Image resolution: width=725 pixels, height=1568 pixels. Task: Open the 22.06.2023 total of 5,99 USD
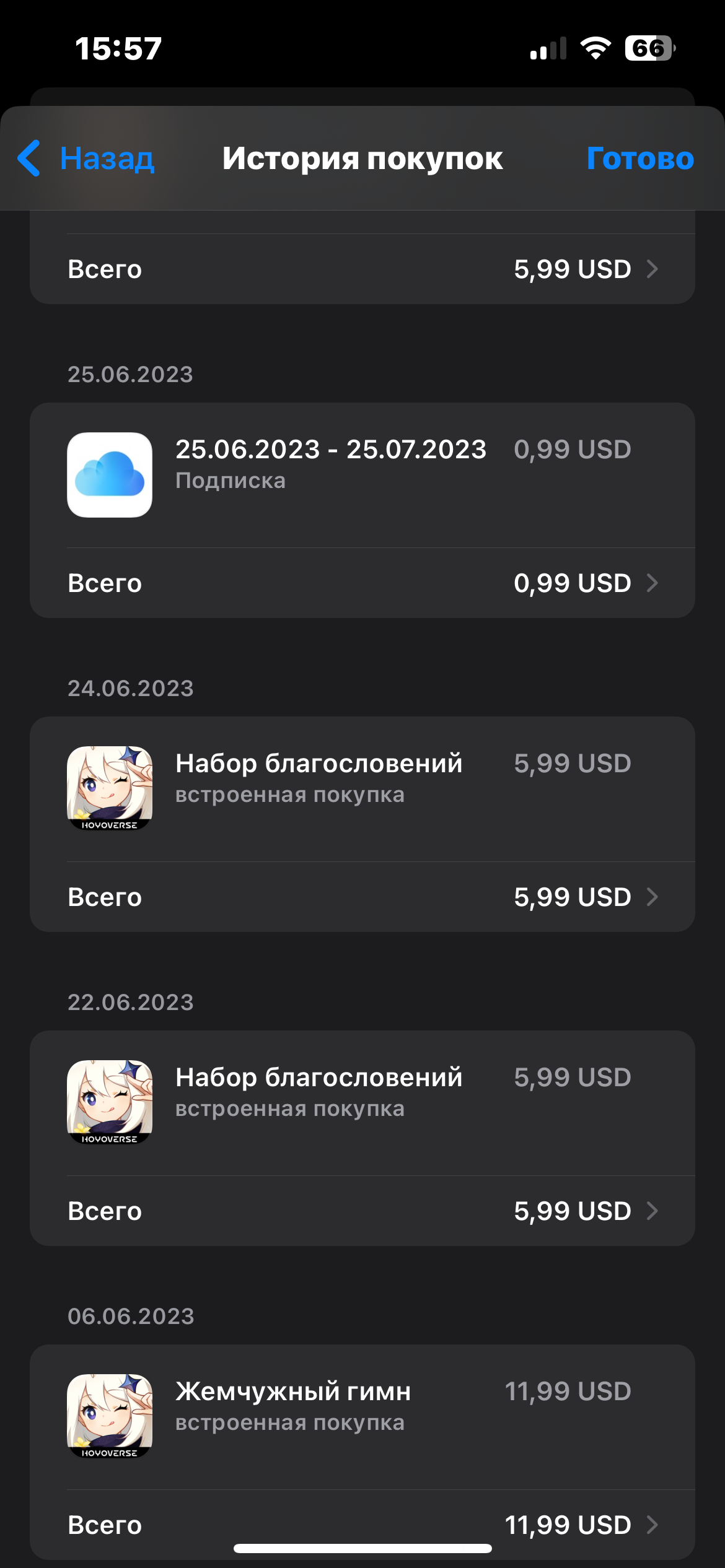(x=362, y=1211)
